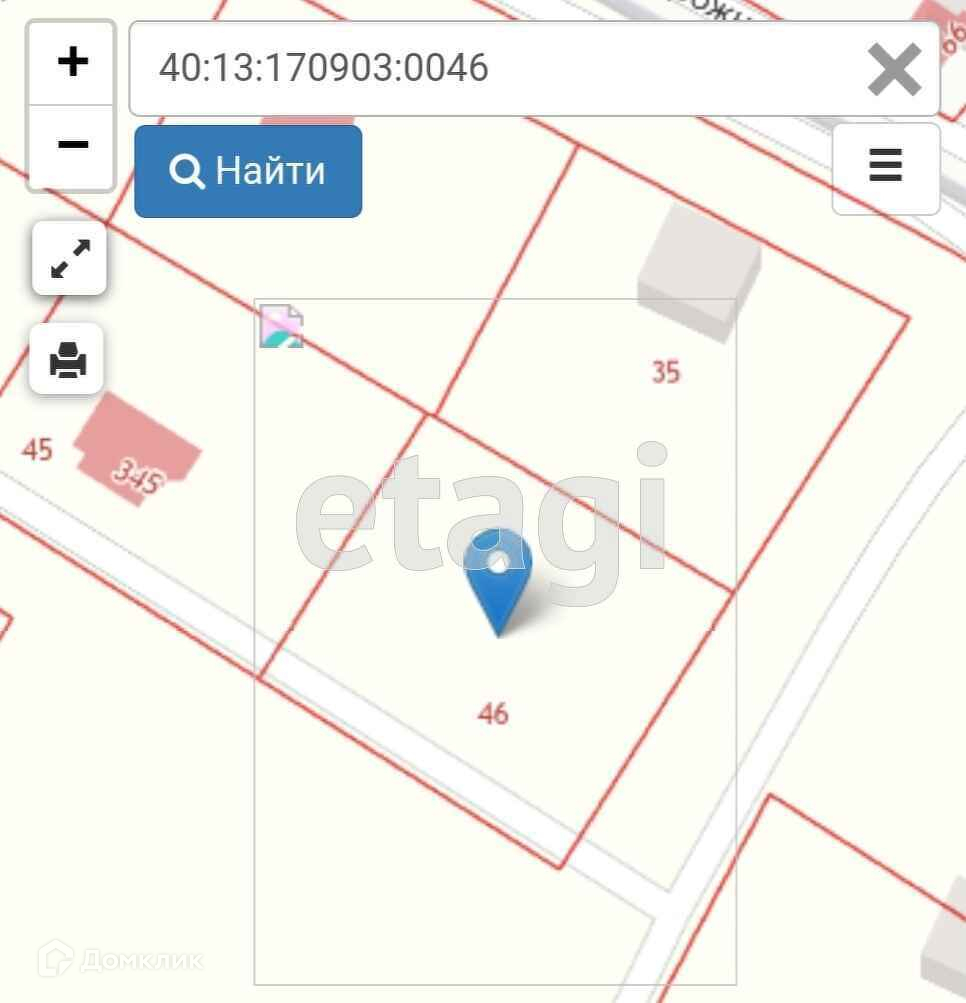Image resolution: width=966 pixels, height=1003 pixels.
Task: Tap the Найти search button
Action: 248,171
